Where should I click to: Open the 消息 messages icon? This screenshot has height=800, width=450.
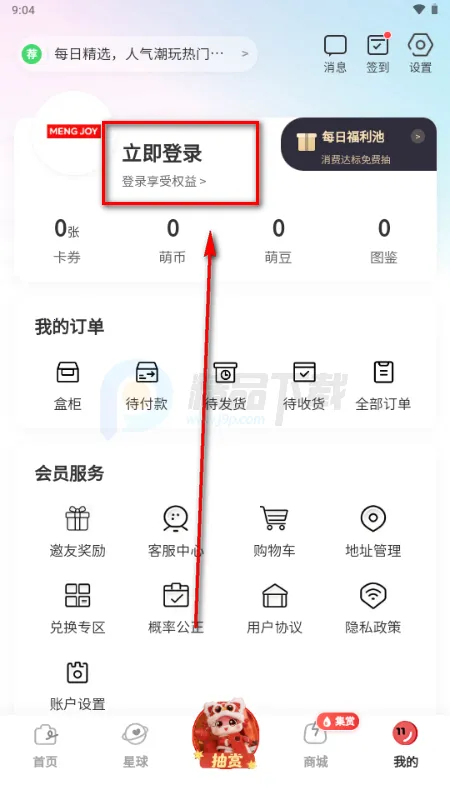point(335,54)
